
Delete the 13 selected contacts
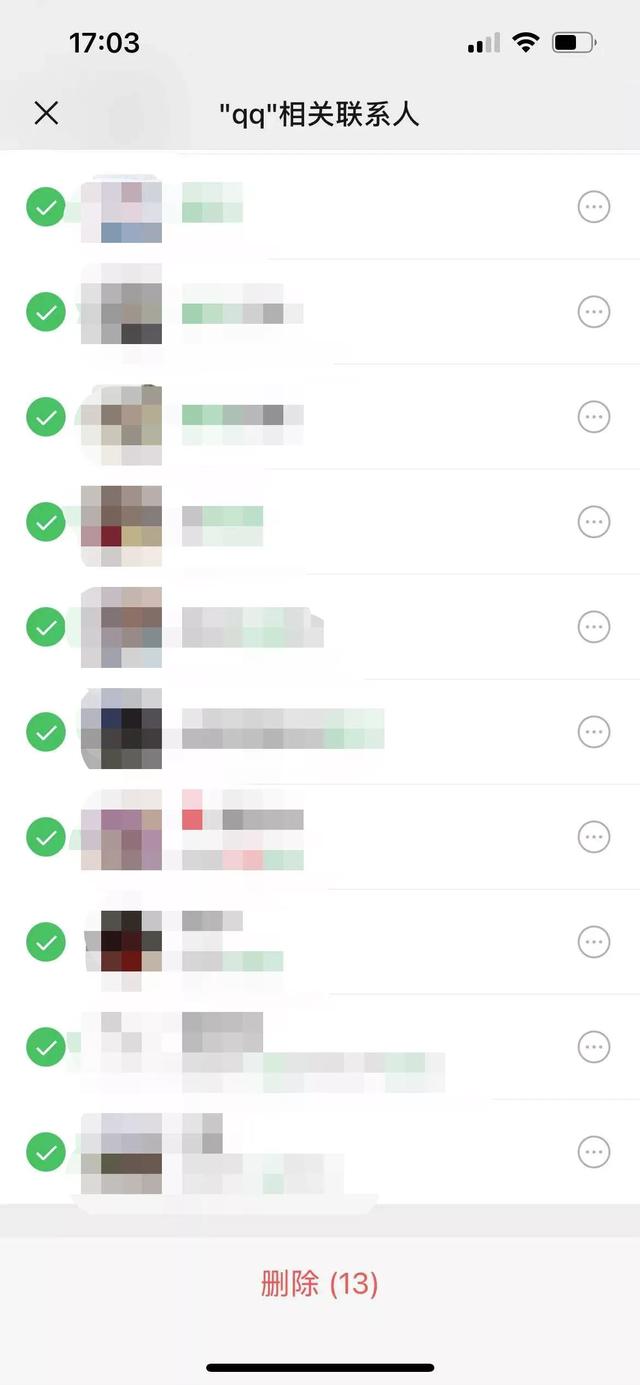tap(319, 1283)
